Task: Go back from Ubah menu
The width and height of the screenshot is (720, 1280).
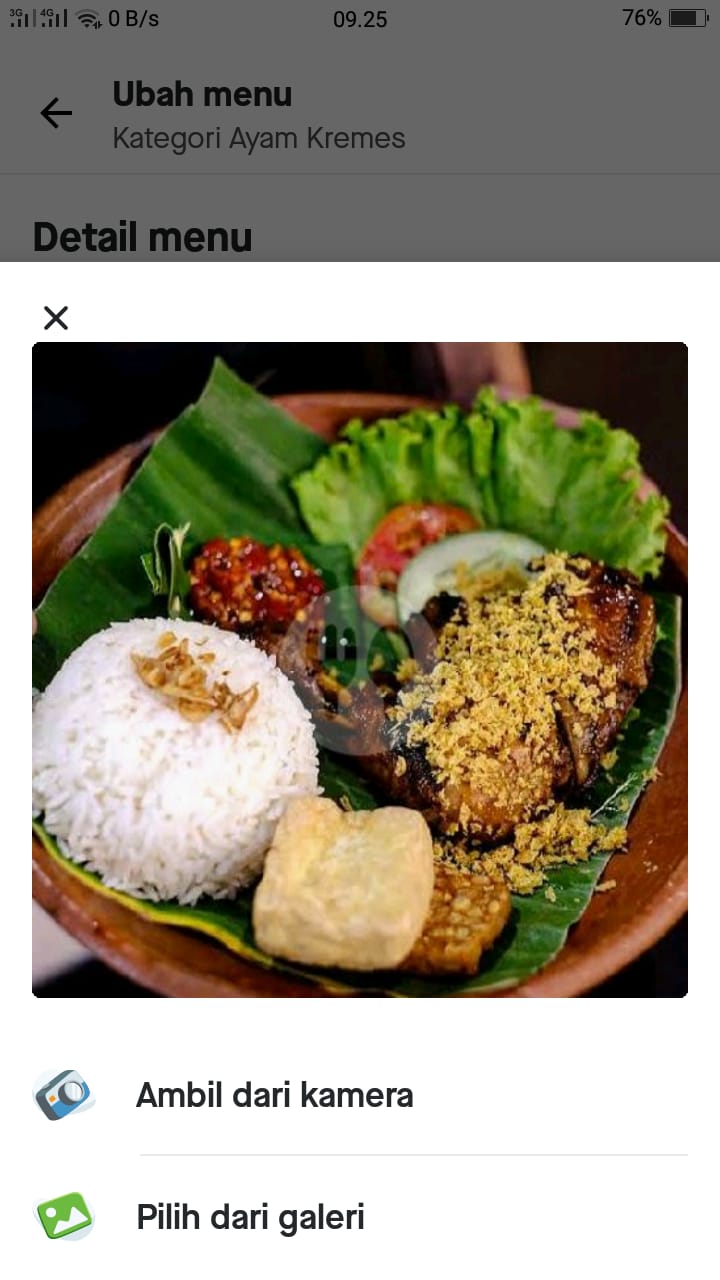Action: coord(56,113)
